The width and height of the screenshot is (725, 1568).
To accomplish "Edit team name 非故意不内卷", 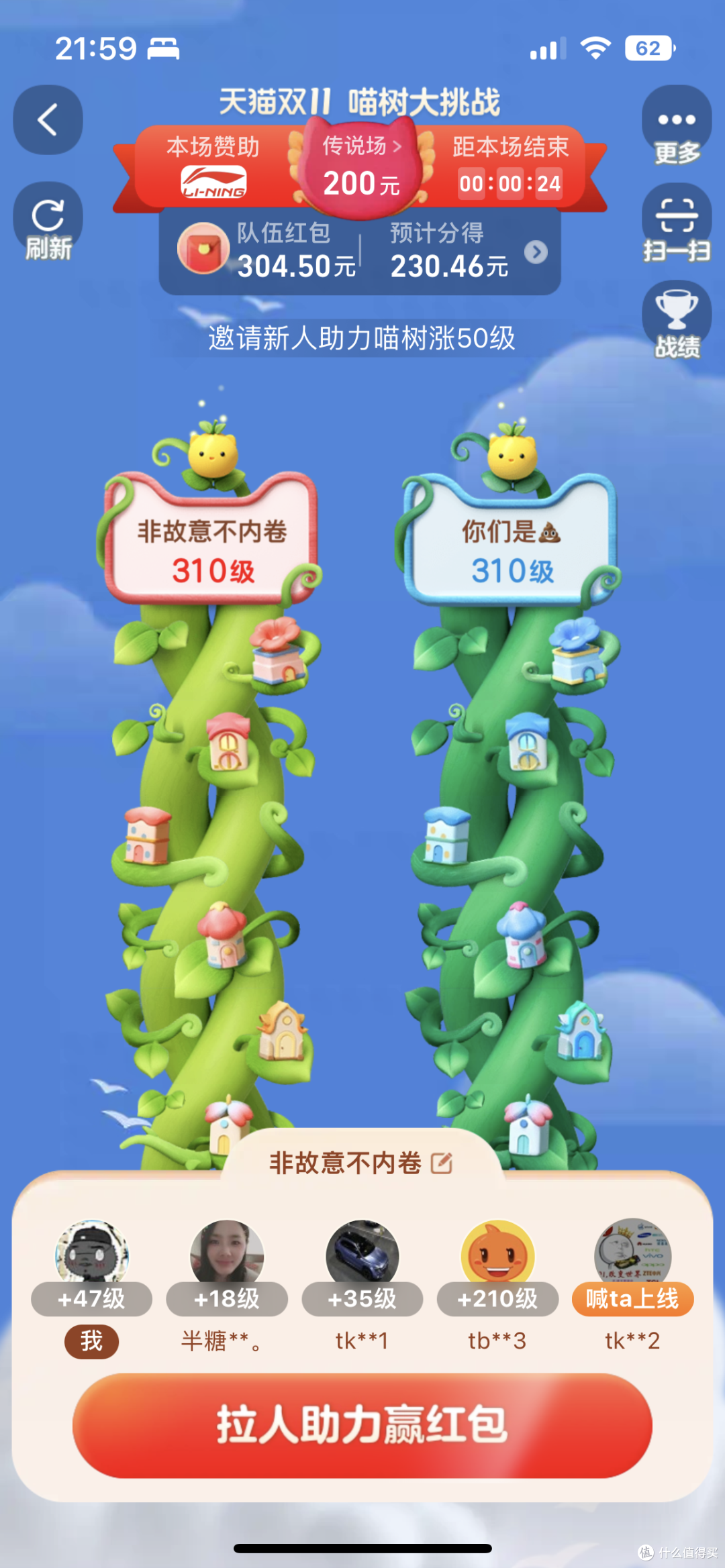I will pos(441,1163).
